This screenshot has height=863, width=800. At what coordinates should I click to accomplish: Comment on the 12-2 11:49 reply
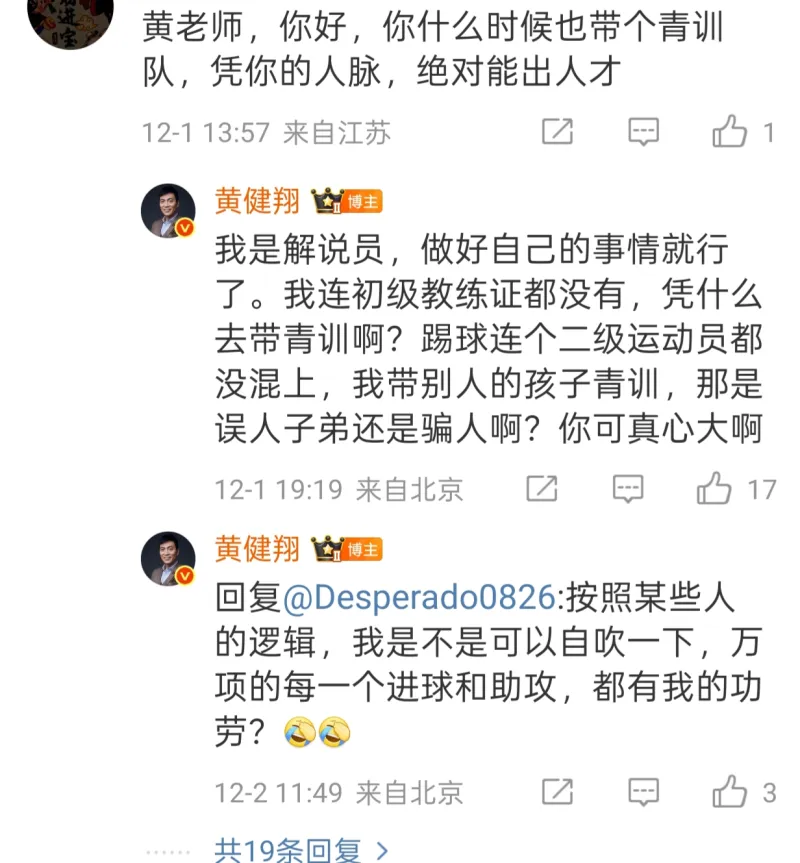pyautogui.click(x=643, y=792)
